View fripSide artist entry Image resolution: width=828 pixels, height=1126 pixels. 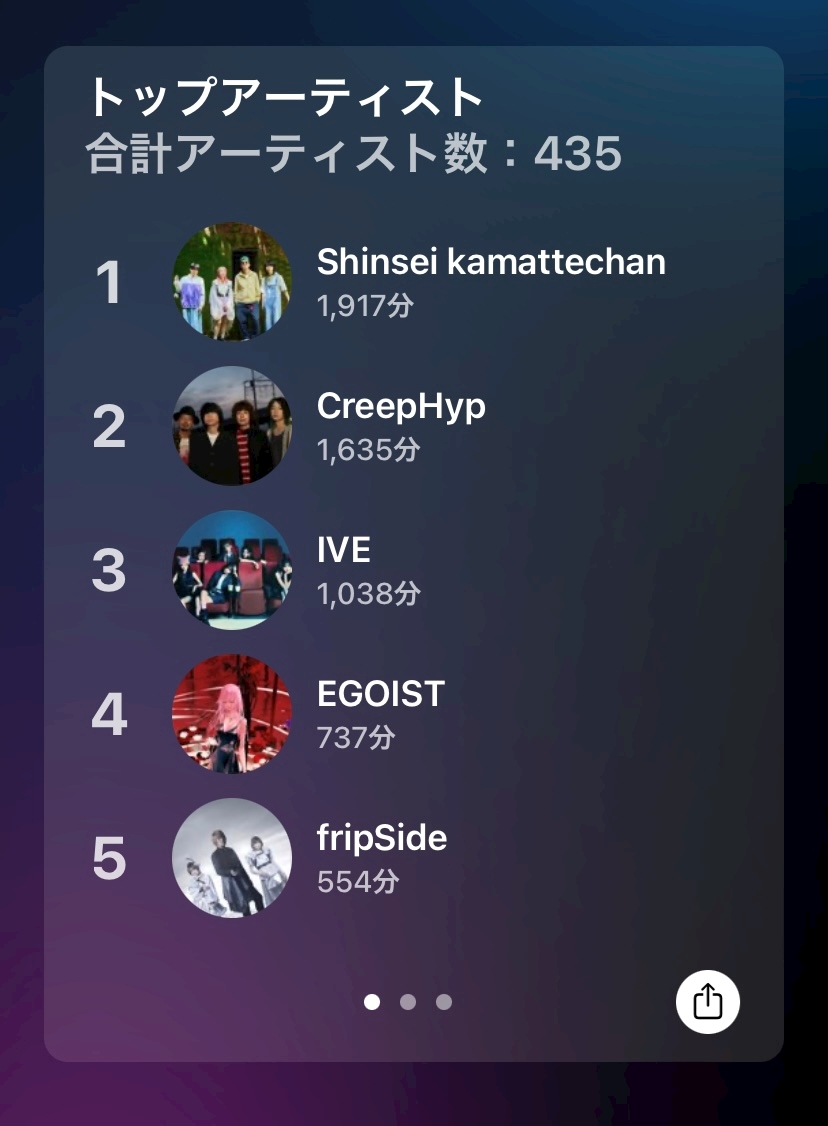coord(414,858)
